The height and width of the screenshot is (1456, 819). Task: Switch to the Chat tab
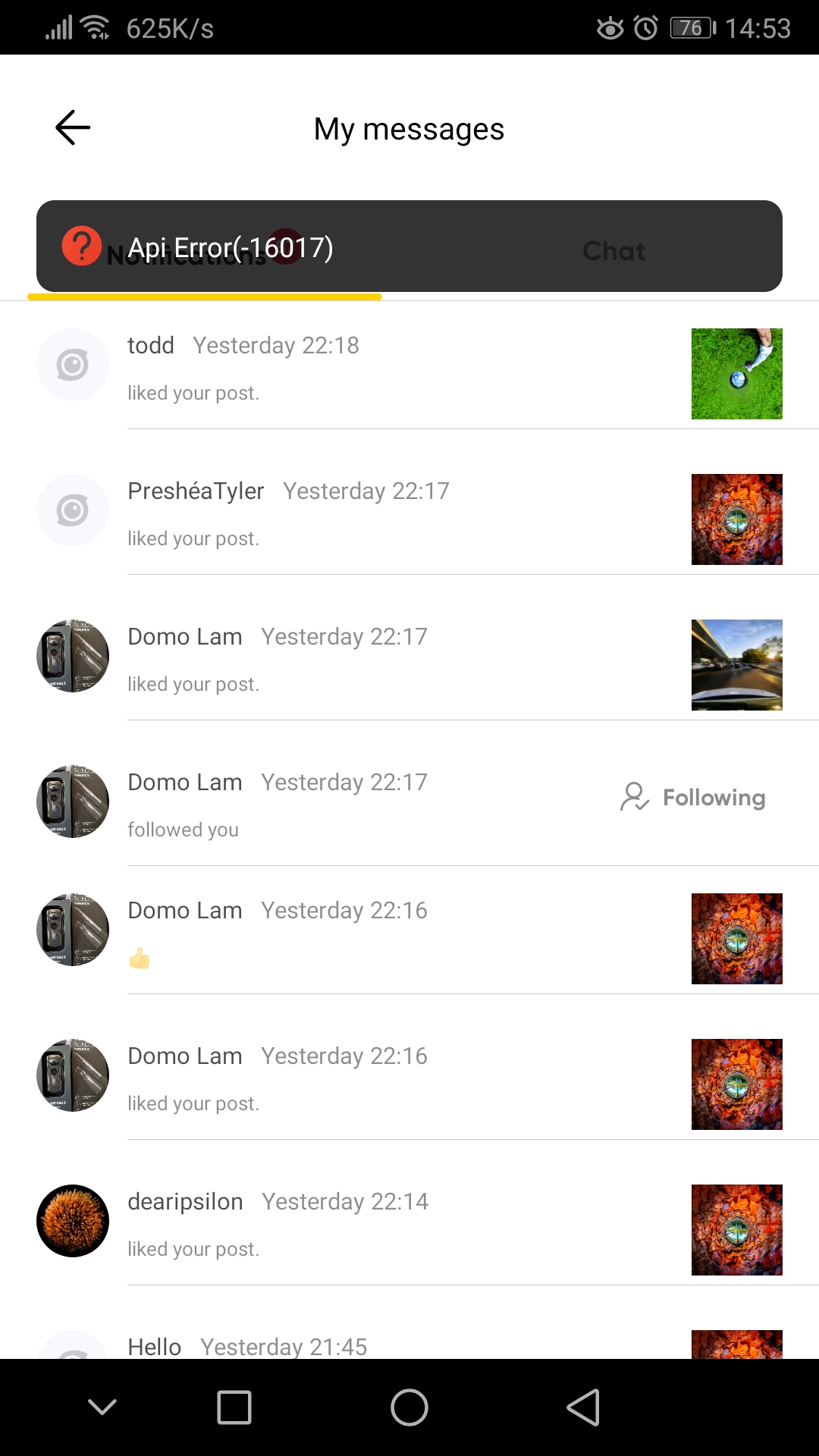click(613, 251)
